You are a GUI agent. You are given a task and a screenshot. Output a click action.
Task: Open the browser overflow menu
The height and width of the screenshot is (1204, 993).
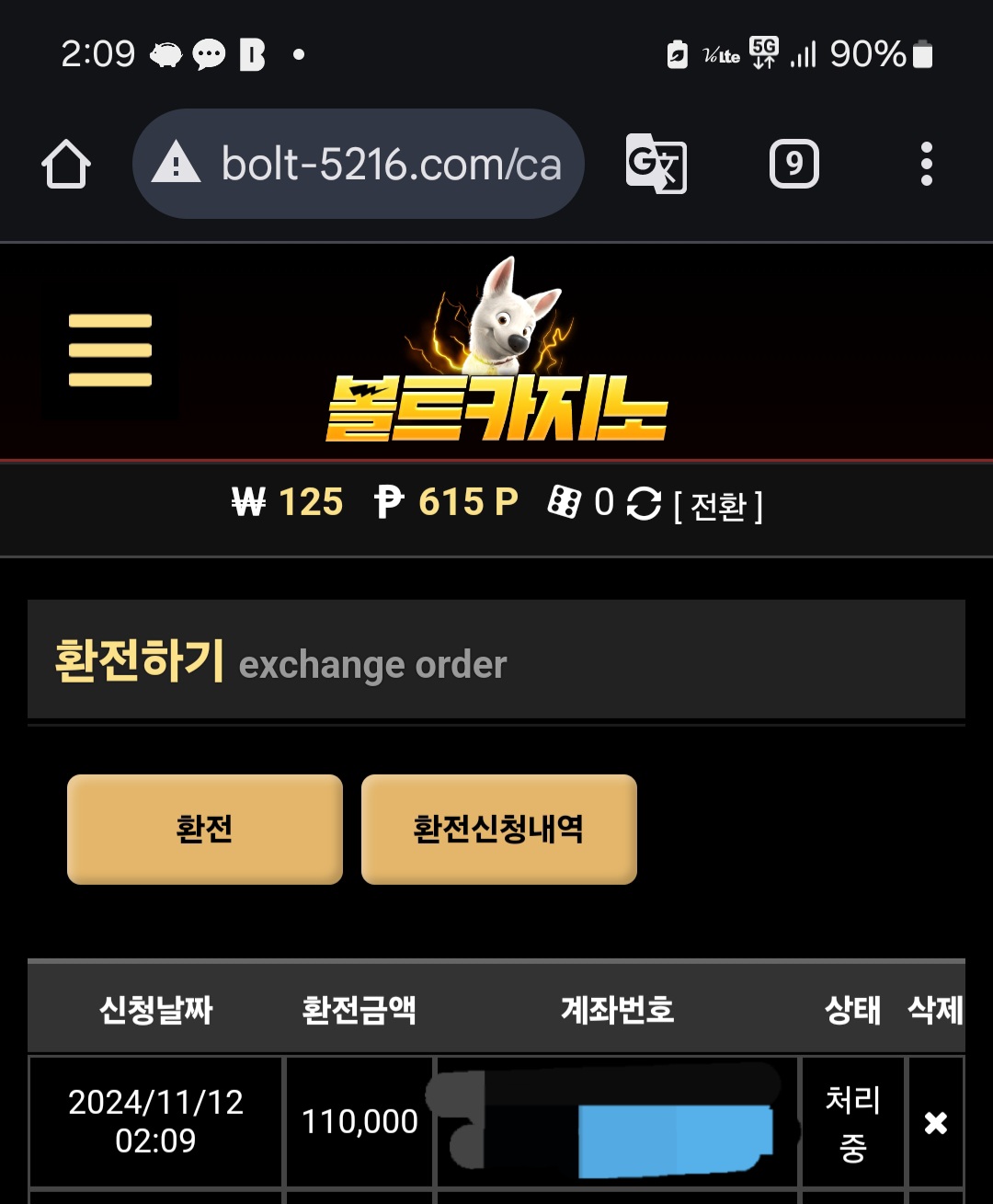[x=926, y=165]
